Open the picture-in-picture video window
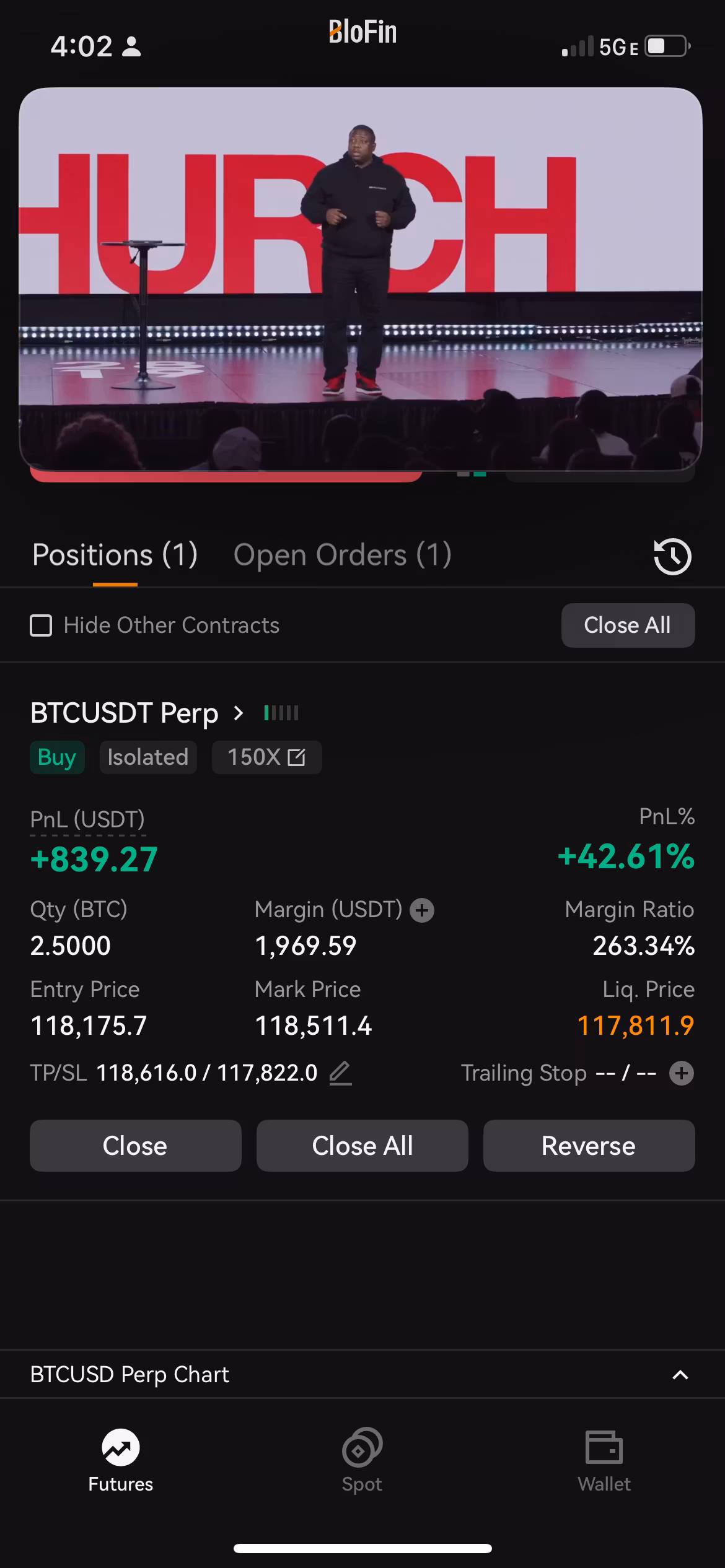Screen dimensions: 725x1568 click(361, 279)
